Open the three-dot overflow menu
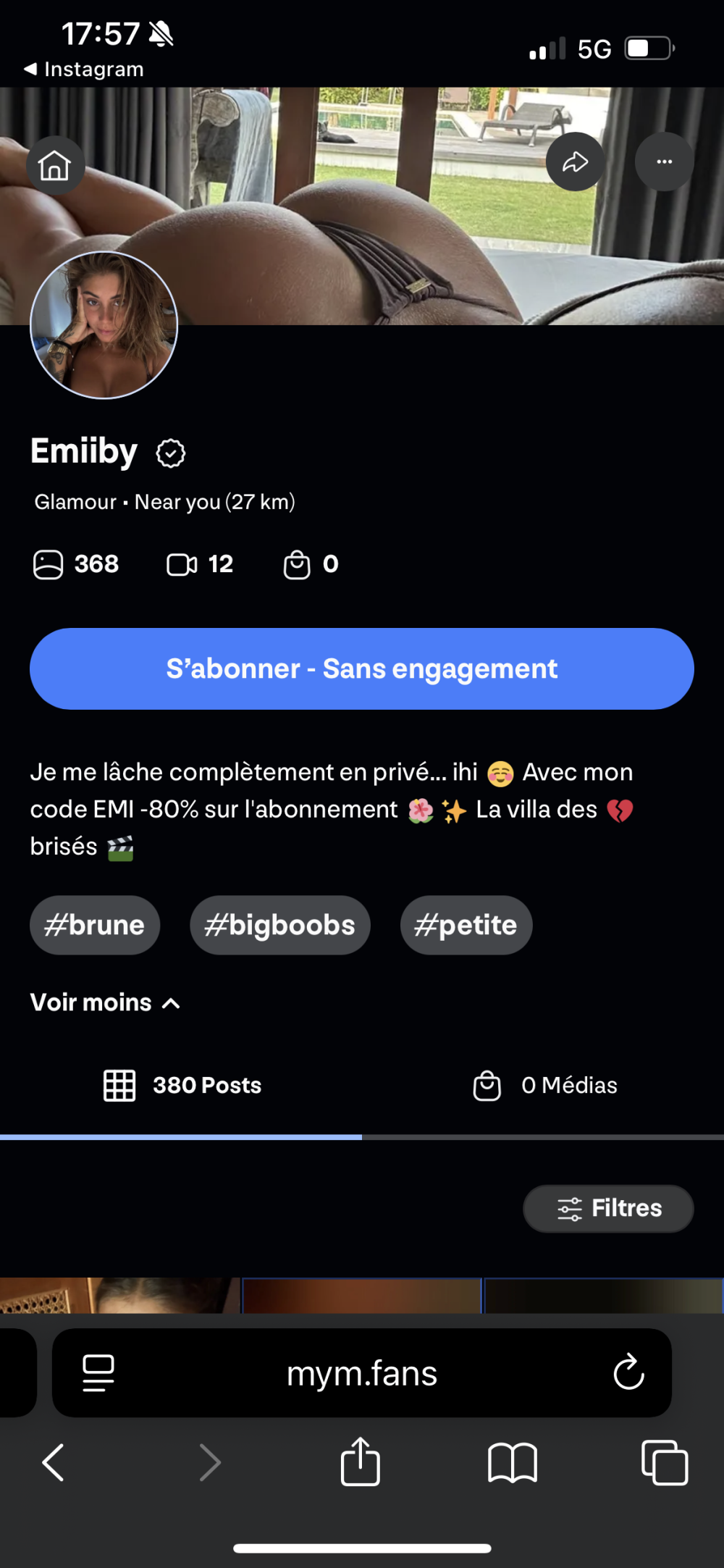 coord(664,162)
